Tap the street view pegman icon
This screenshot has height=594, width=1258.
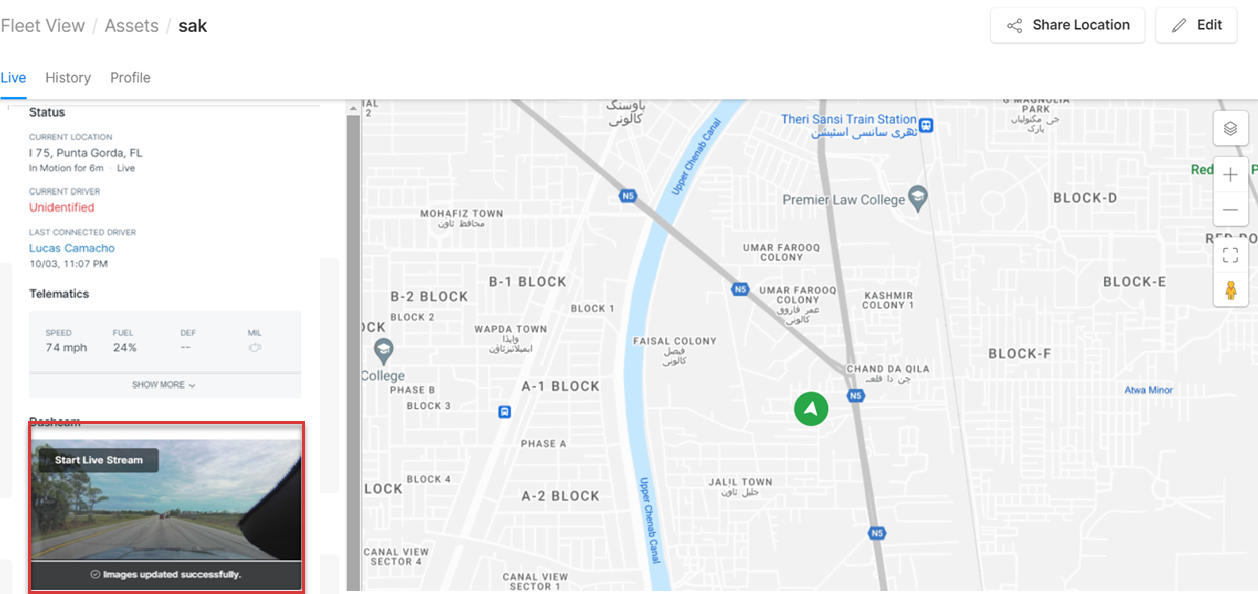tap(1230, 290)
